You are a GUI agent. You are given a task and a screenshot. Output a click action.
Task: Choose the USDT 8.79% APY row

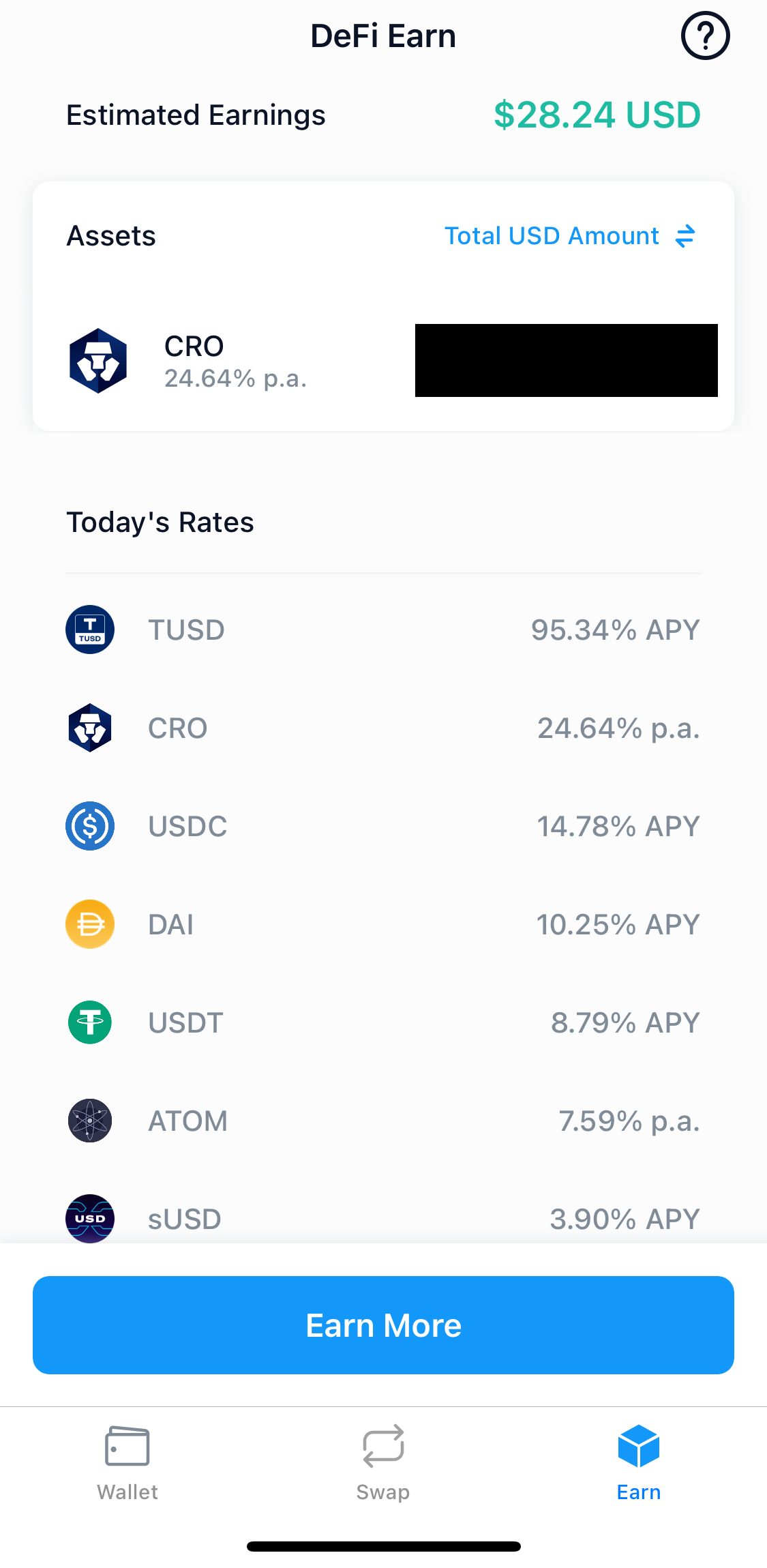point(383,1022)
